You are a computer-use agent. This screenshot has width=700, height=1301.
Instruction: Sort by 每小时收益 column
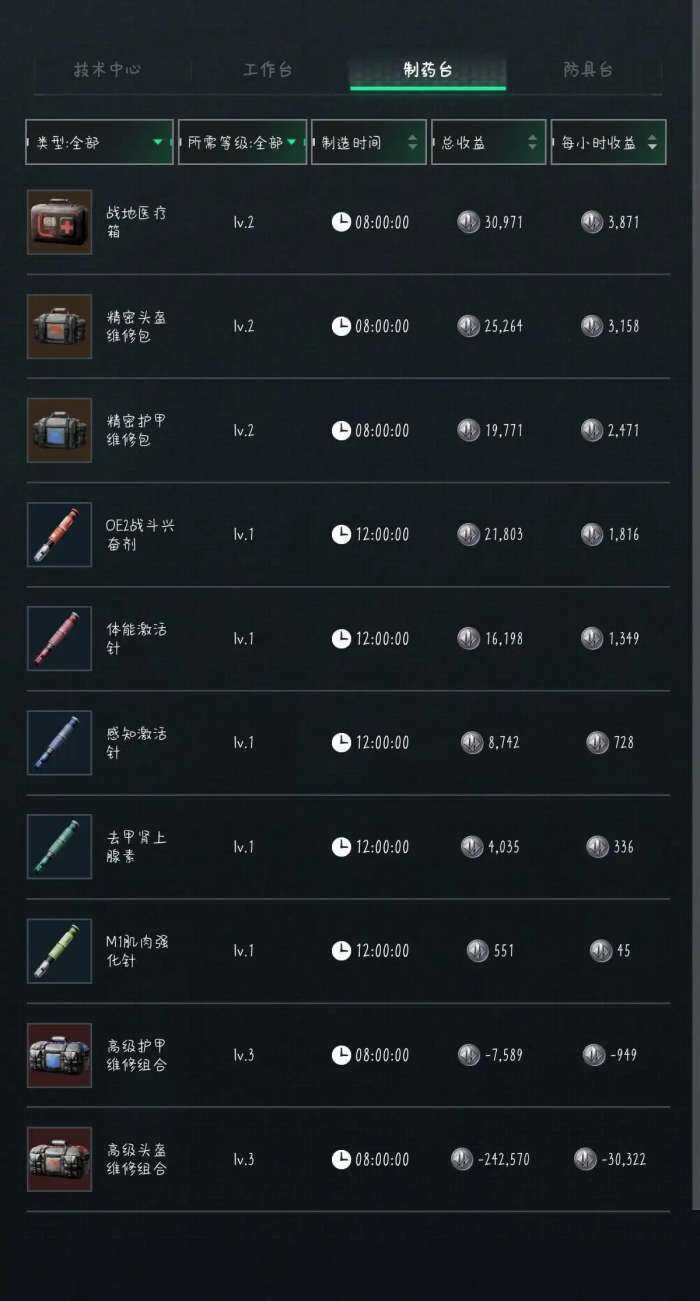point(608,143)
